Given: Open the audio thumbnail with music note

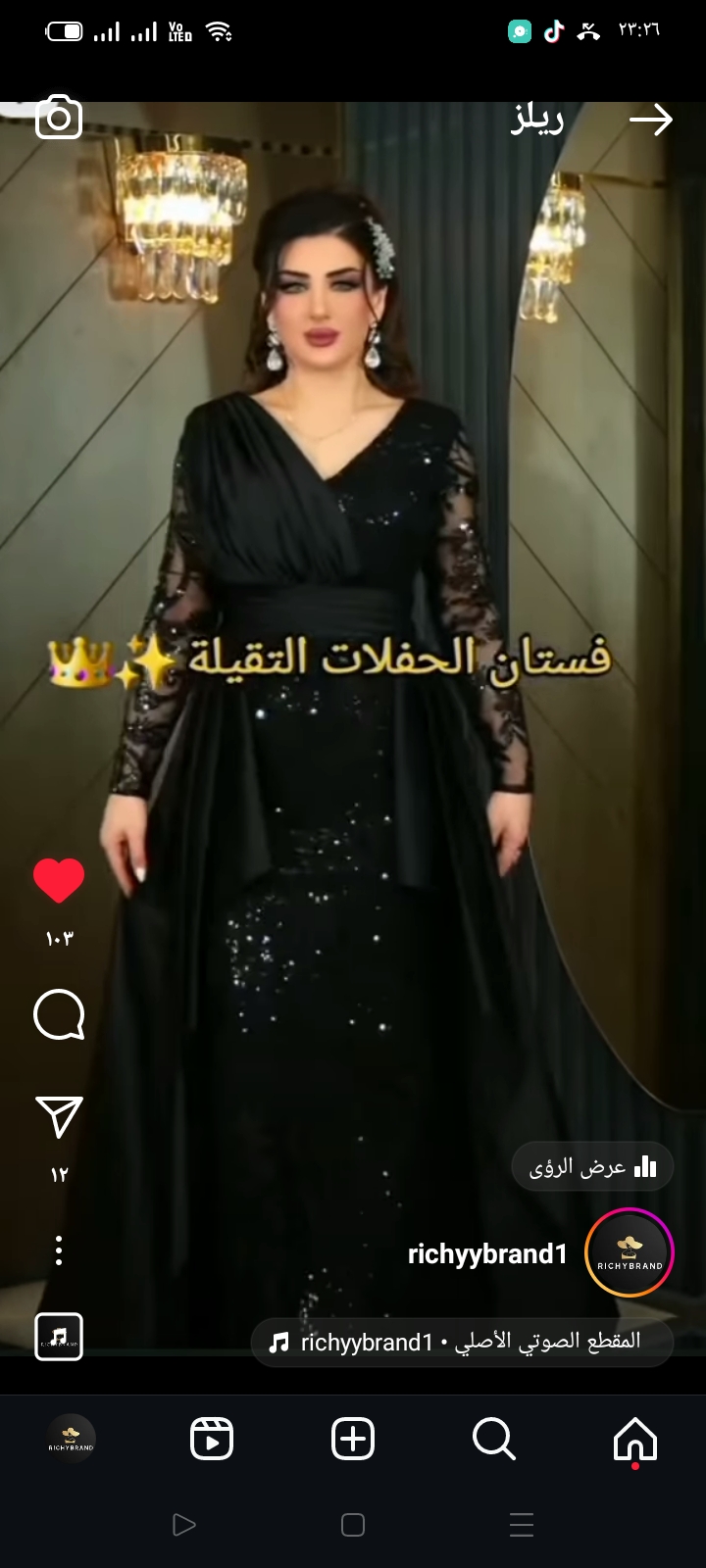Looking at the screenshot, I should pyautogui.click(x=59, y=1337).
